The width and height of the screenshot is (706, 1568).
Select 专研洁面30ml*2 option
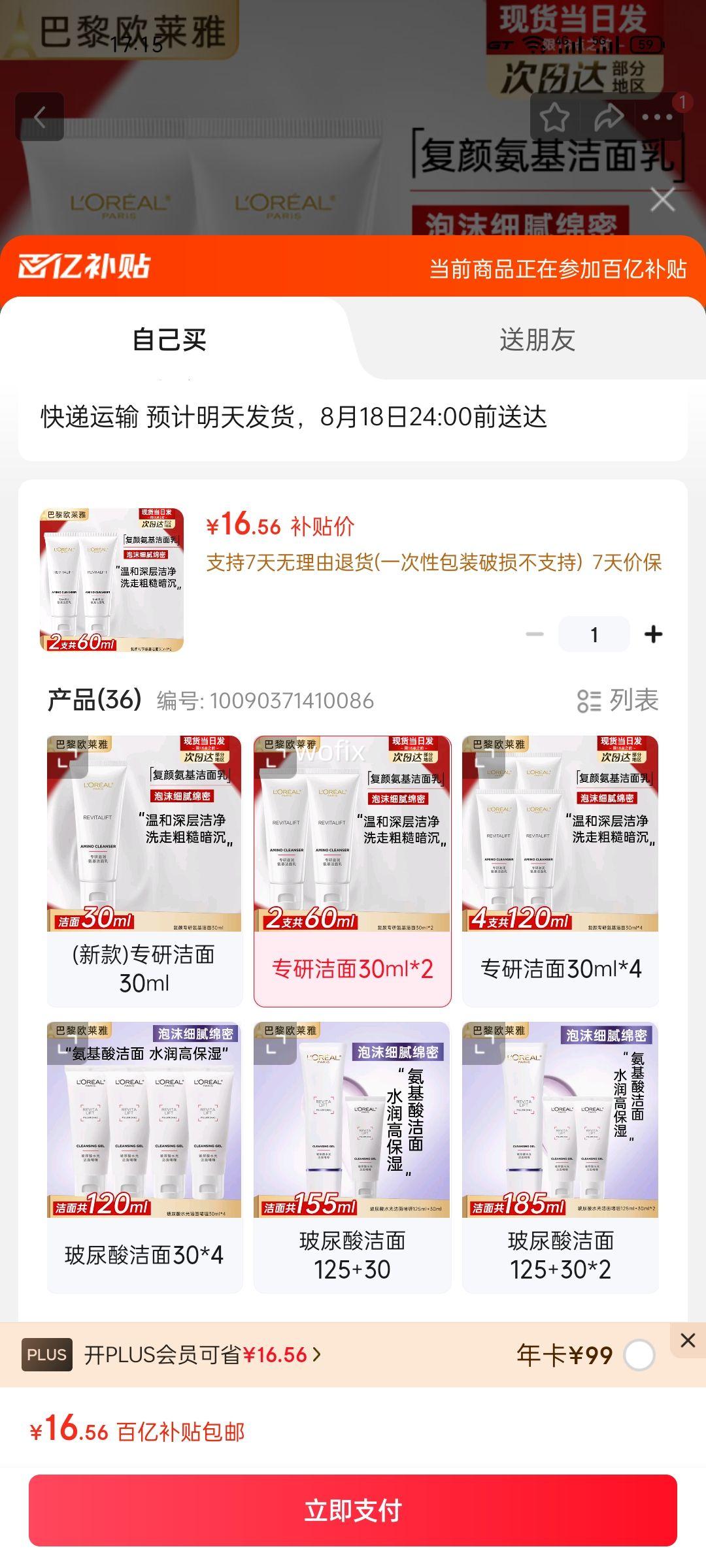tap(352, 870)
